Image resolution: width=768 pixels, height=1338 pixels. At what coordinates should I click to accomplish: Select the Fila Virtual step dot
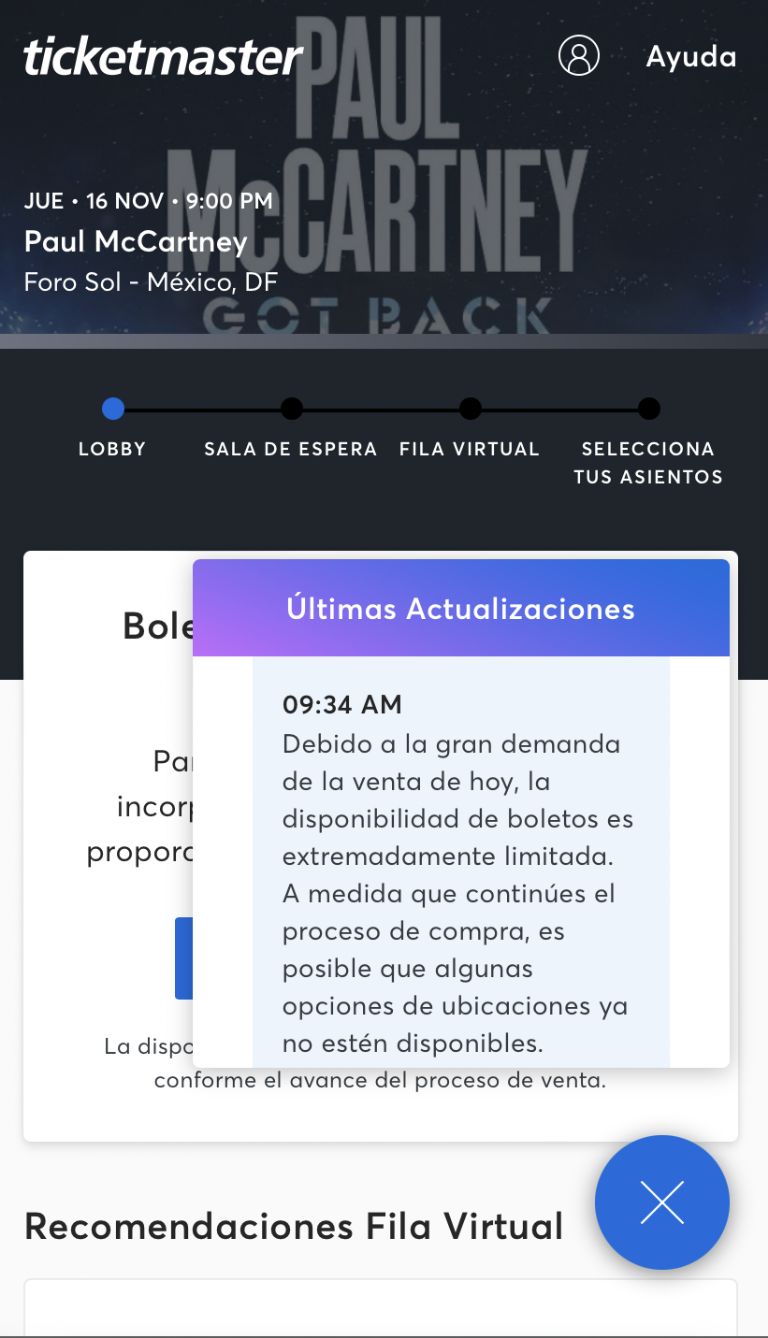point(470,409)
